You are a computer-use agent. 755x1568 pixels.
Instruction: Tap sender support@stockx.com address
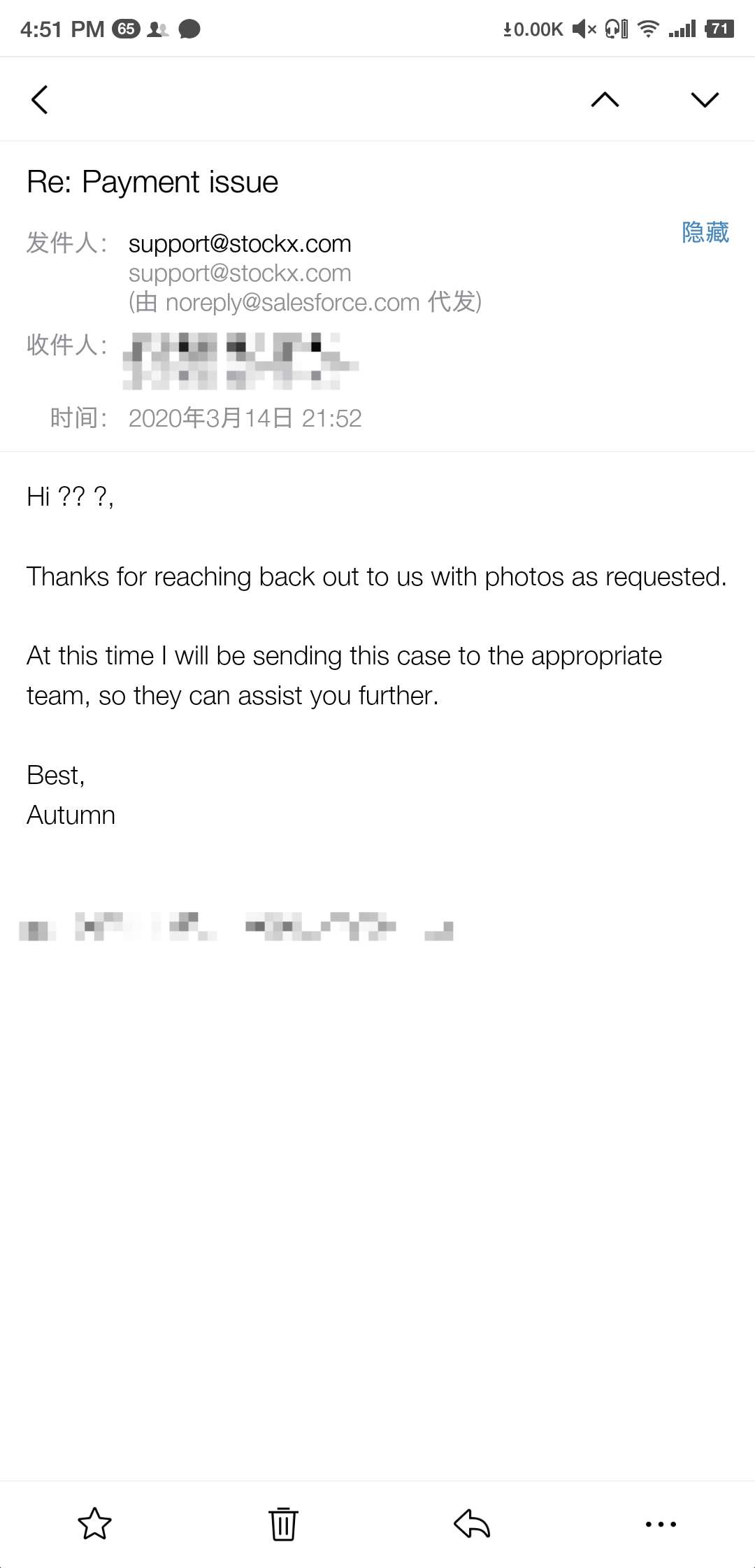pos(240,244)
